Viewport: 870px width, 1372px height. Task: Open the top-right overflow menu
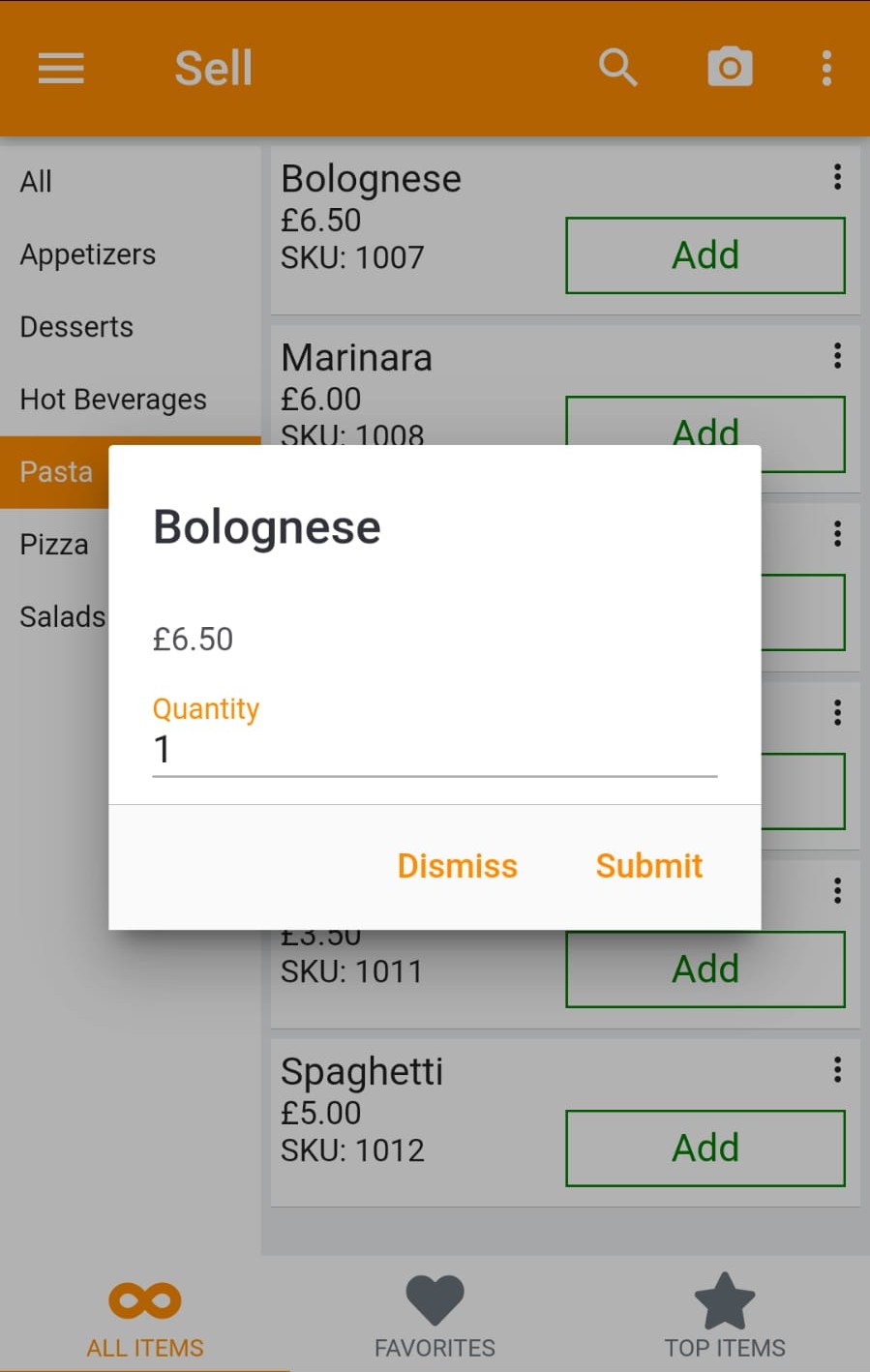pyautogui.click(x=825, y=67)
